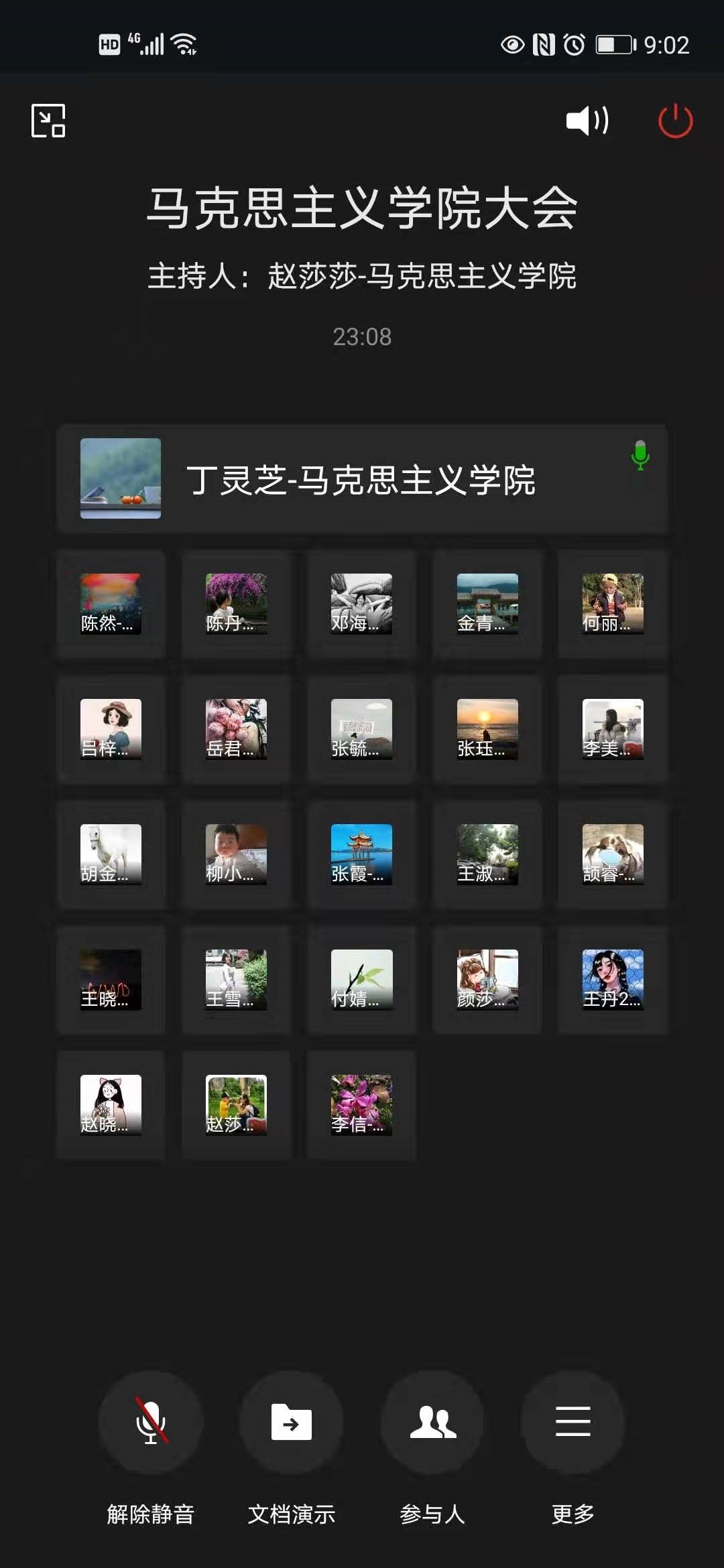Tap participant tile 邓海

361,604
